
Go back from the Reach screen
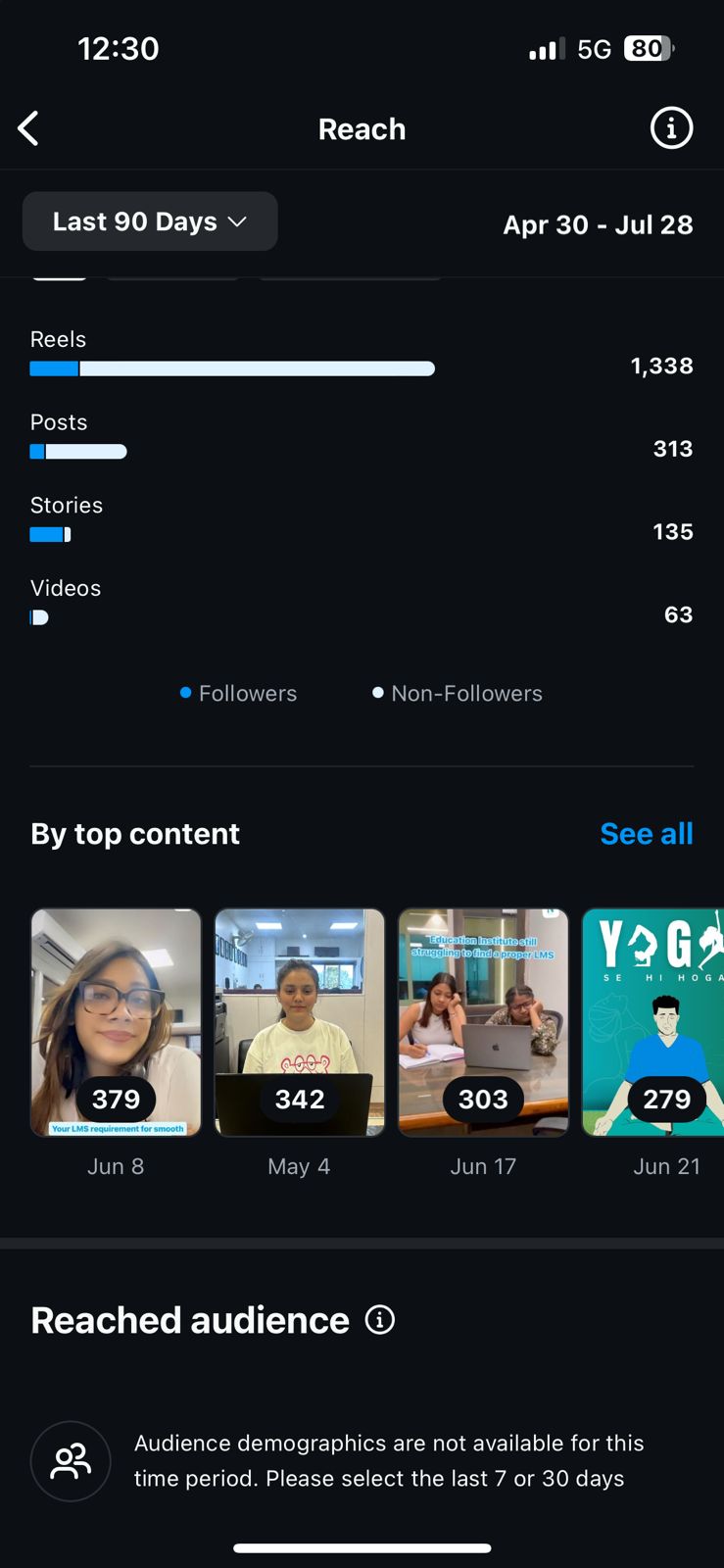coord(29,128)
